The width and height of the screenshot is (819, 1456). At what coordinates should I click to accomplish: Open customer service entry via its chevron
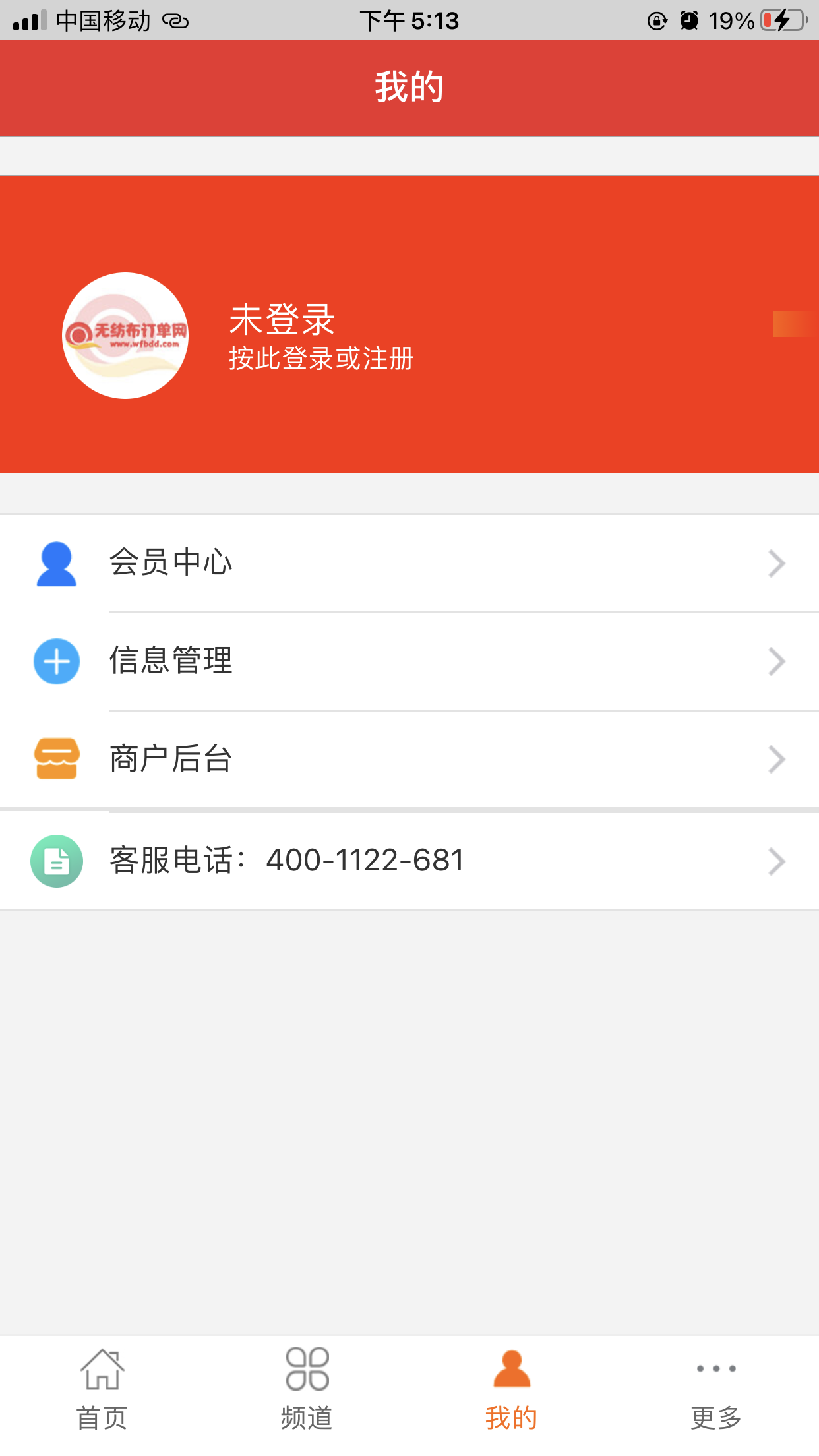point(778,861)
